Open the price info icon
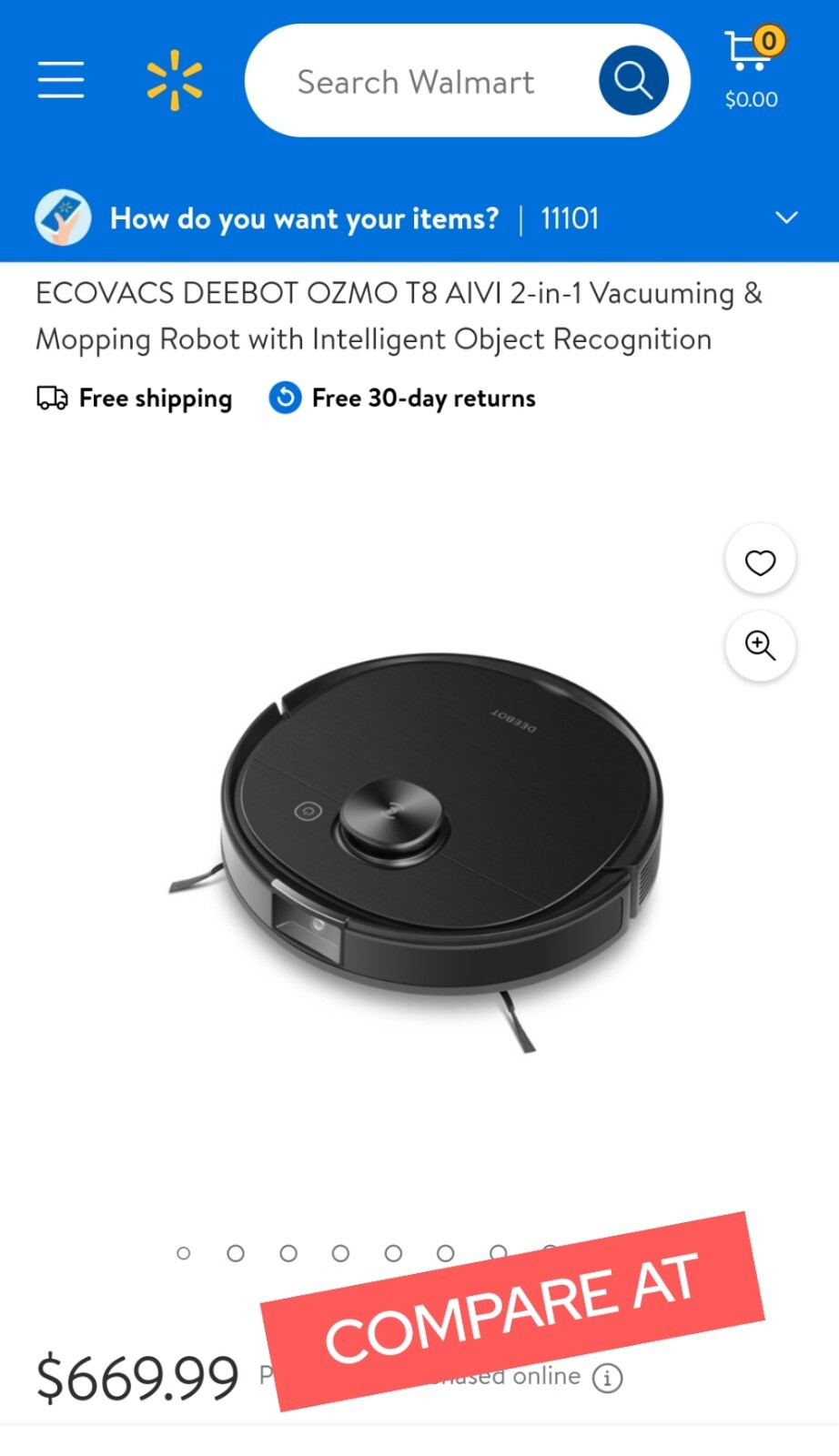 click(x=608, y=1378)
